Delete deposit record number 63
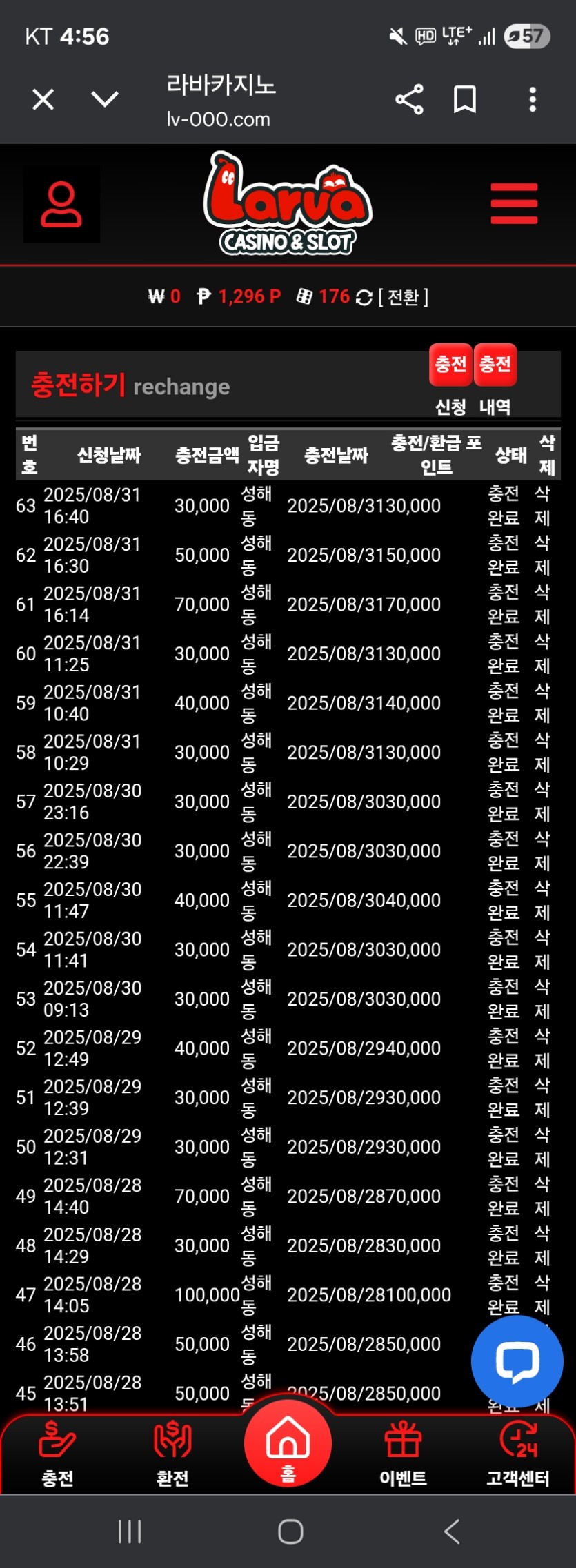Image resolution: width=576 pixels, height=1568 pixels. click(x=542, y=505)
